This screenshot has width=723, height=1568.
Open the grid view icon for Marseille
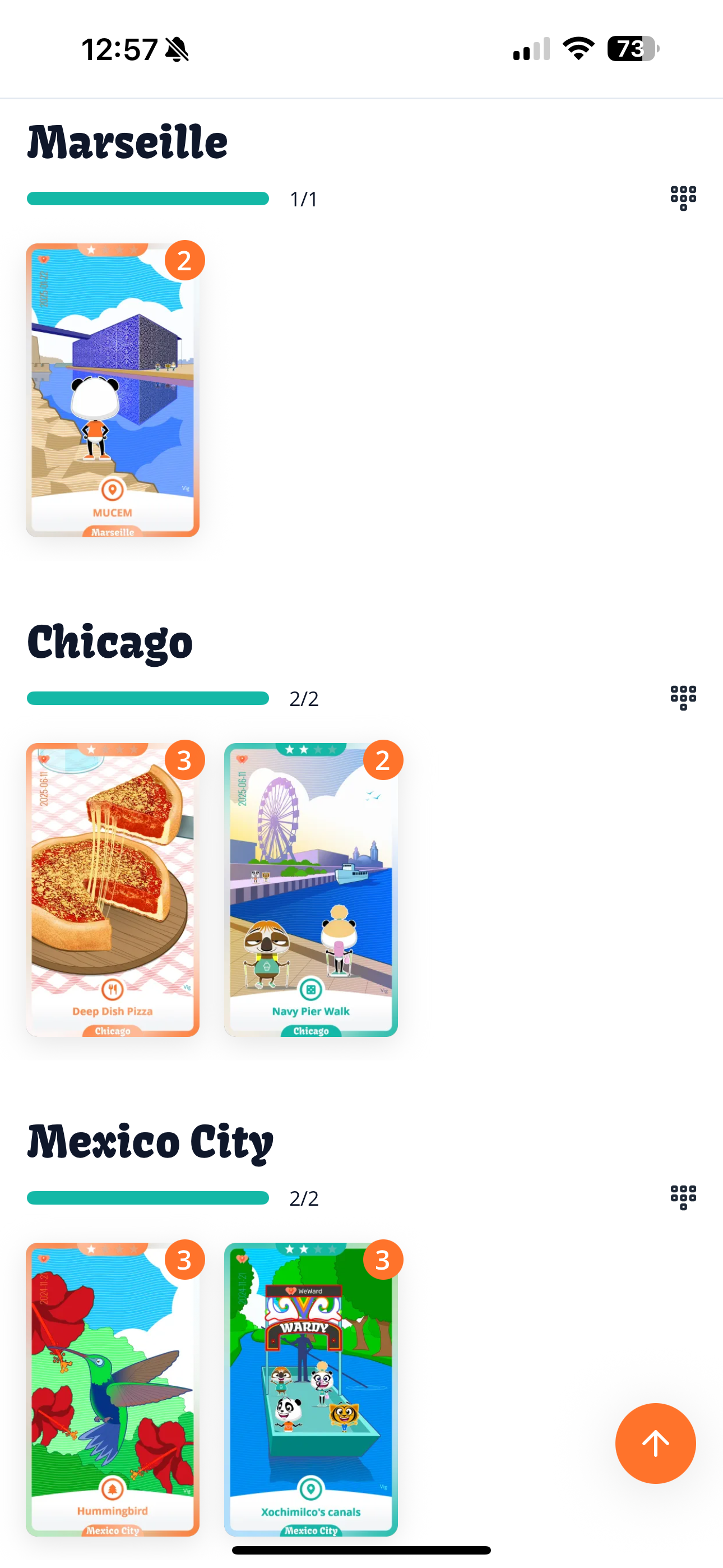(x=683, y=199)
